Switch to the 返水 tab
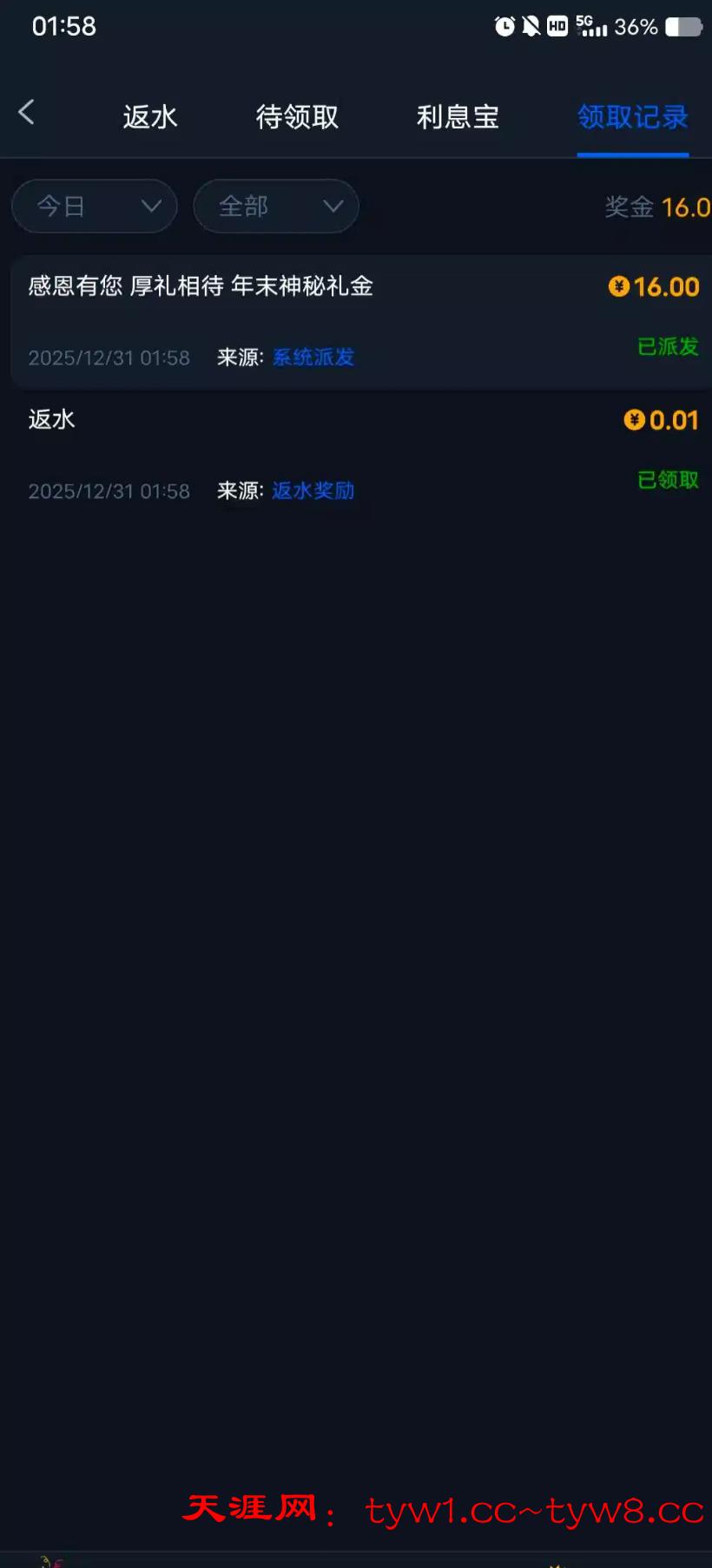The width and height of the screenshot is (712, 1568). coord(150,117)
